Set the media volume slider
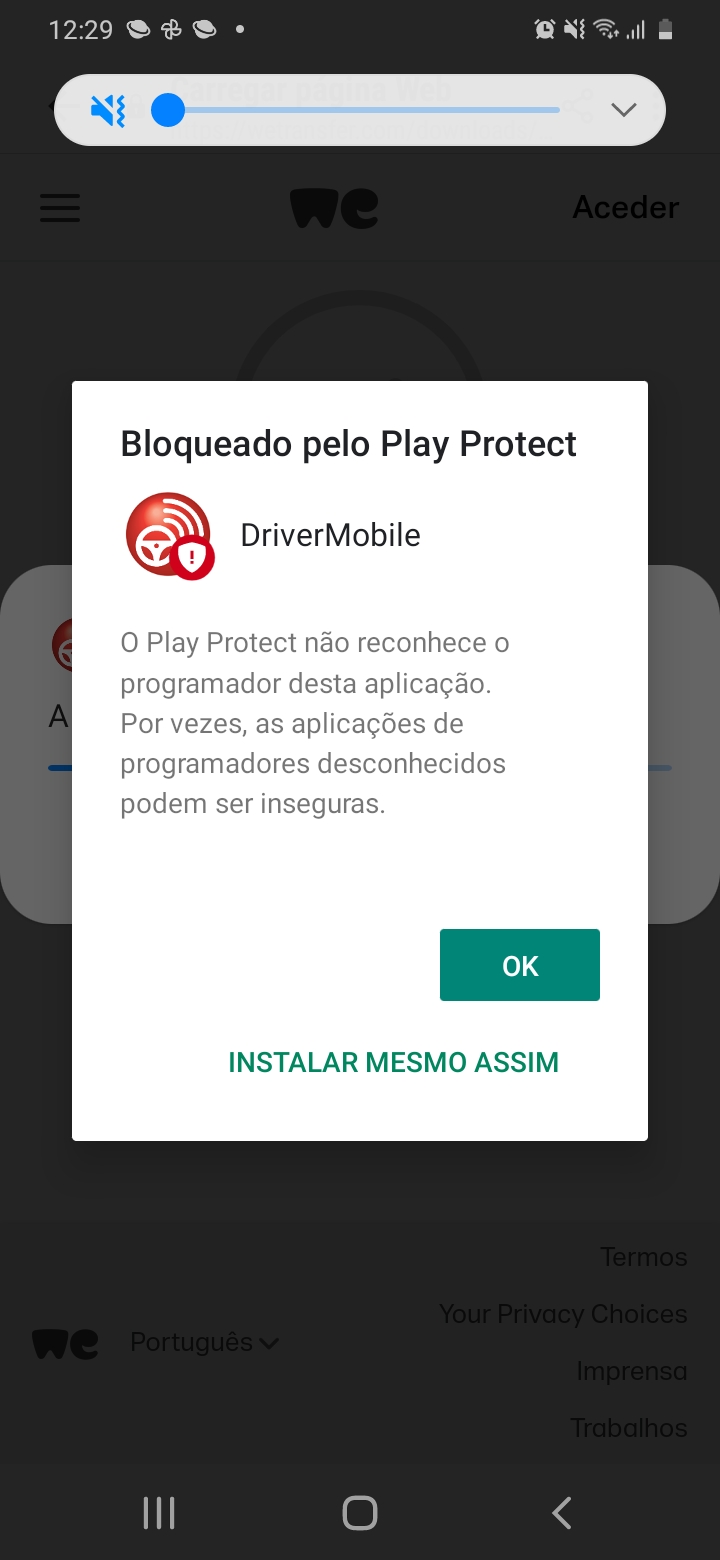Image resolution: width=720 pixels, height=1560 pixels. tap(356, 110)
